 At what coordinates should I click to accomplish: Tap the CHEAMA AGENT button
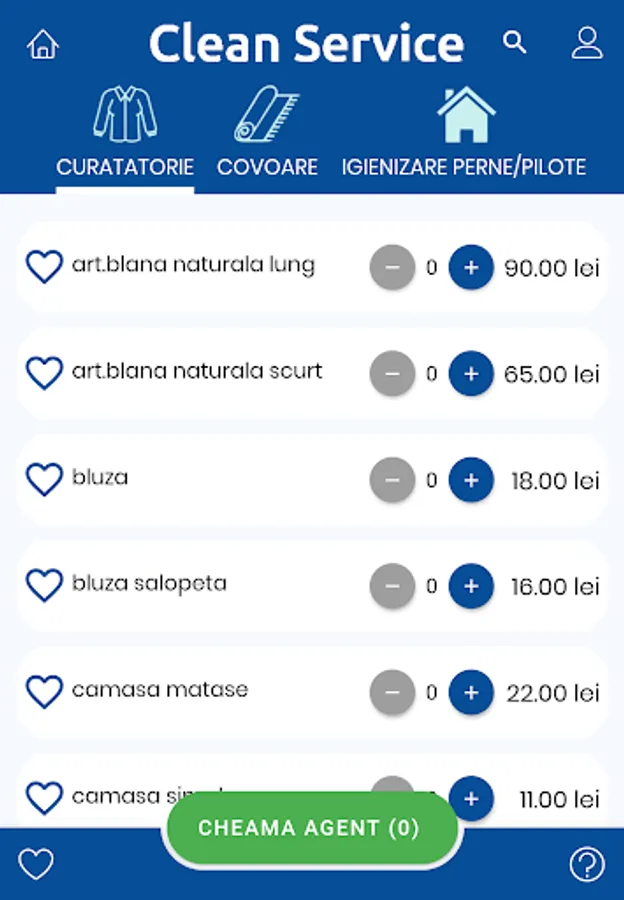click(310, 829)
